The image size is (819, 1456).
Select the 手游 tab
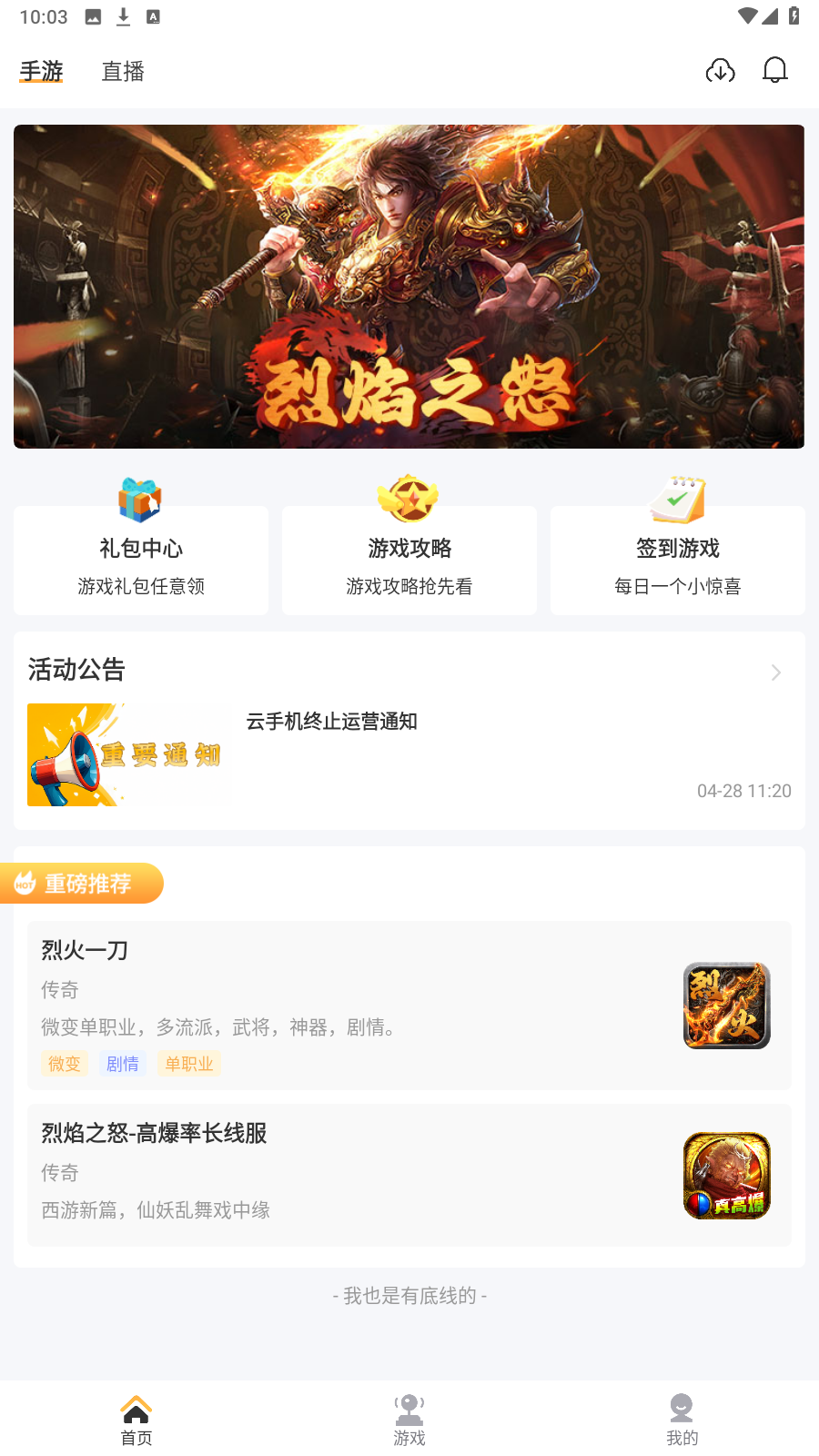[42, 71]
